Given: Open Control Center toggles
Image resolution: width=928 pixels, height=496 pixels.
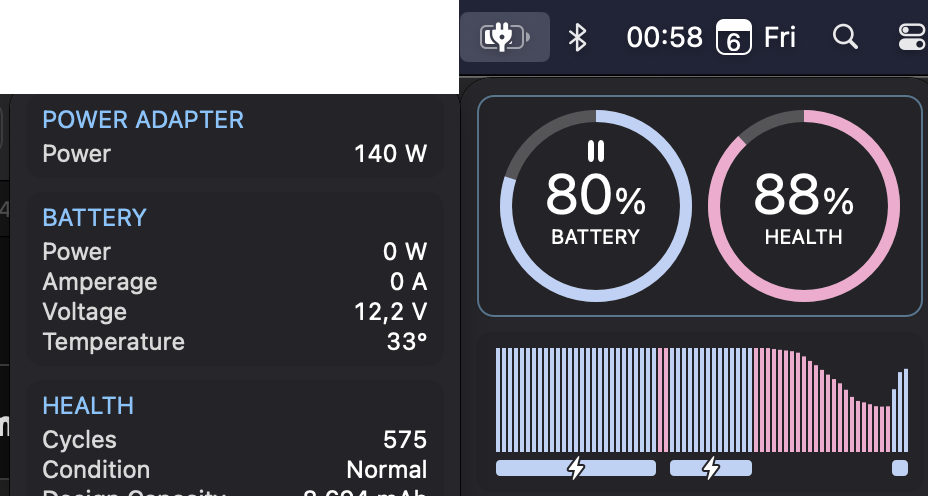Looking at the screenshot, I should (912, 38).
